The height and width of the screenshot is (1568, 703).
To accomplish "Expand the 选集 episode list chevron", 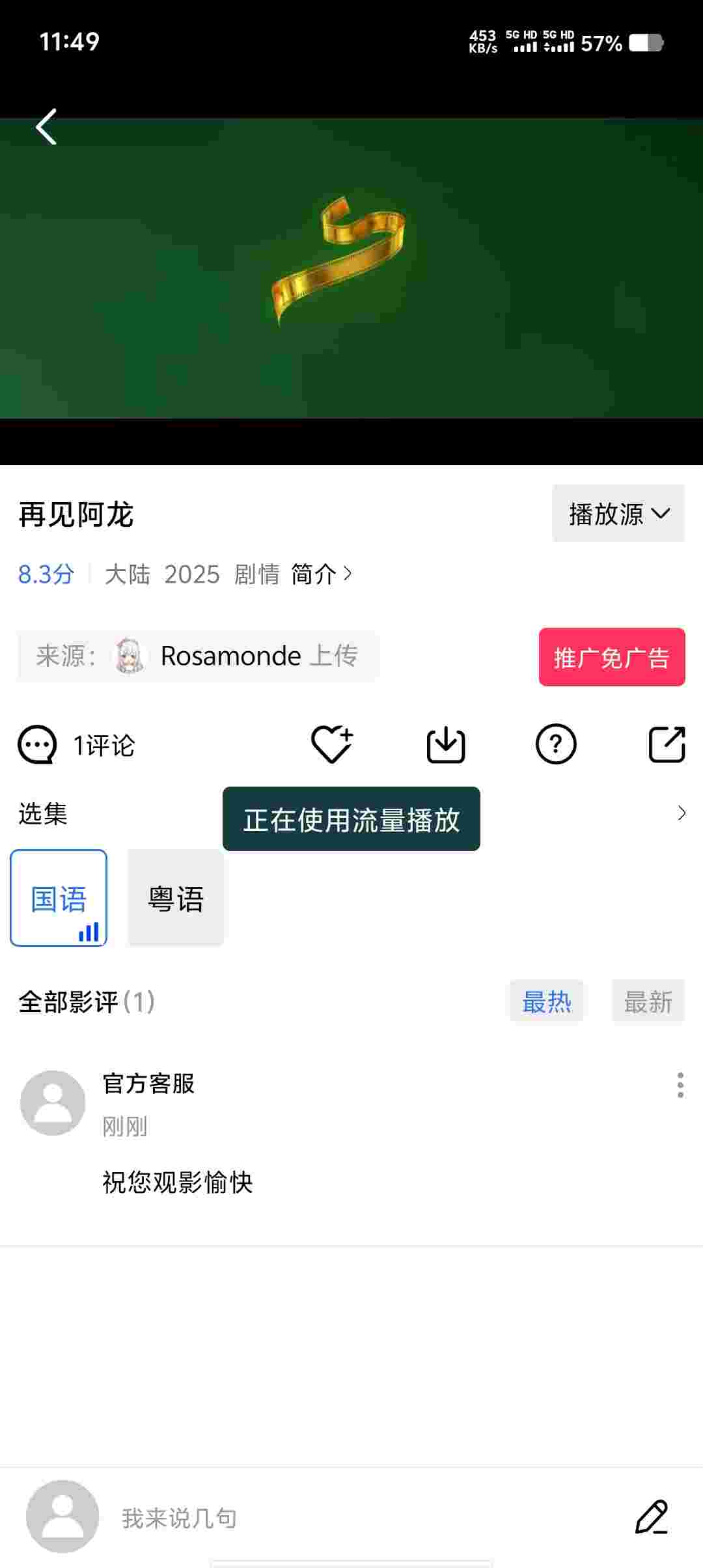I will click(681, 813).
